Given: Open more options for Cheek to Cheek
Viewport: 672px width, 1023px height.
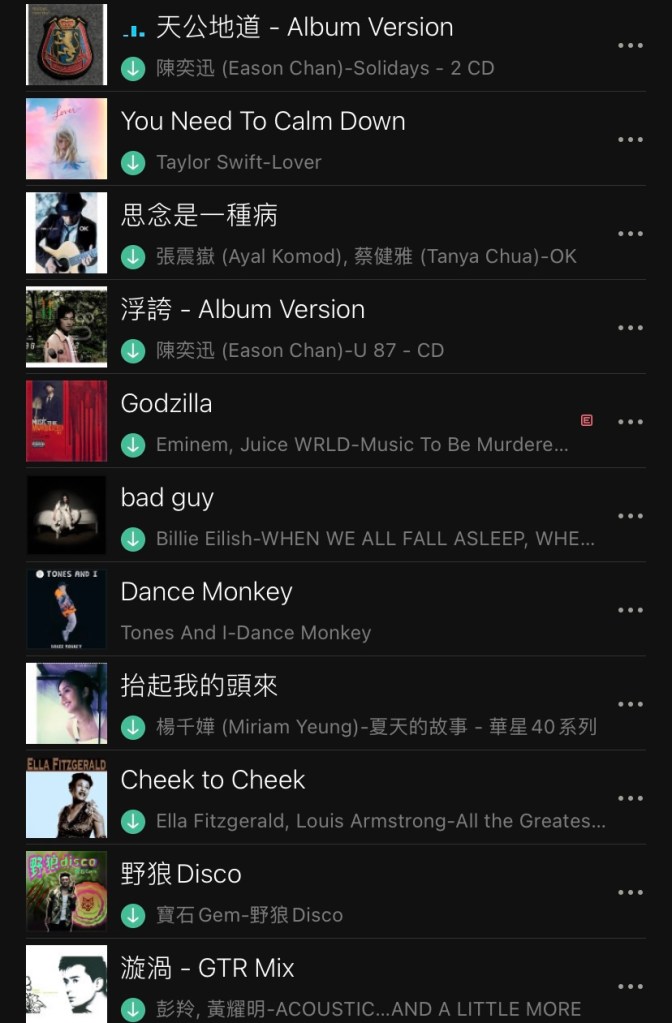Looking at the screenshot, I should (x=630, y=798).
